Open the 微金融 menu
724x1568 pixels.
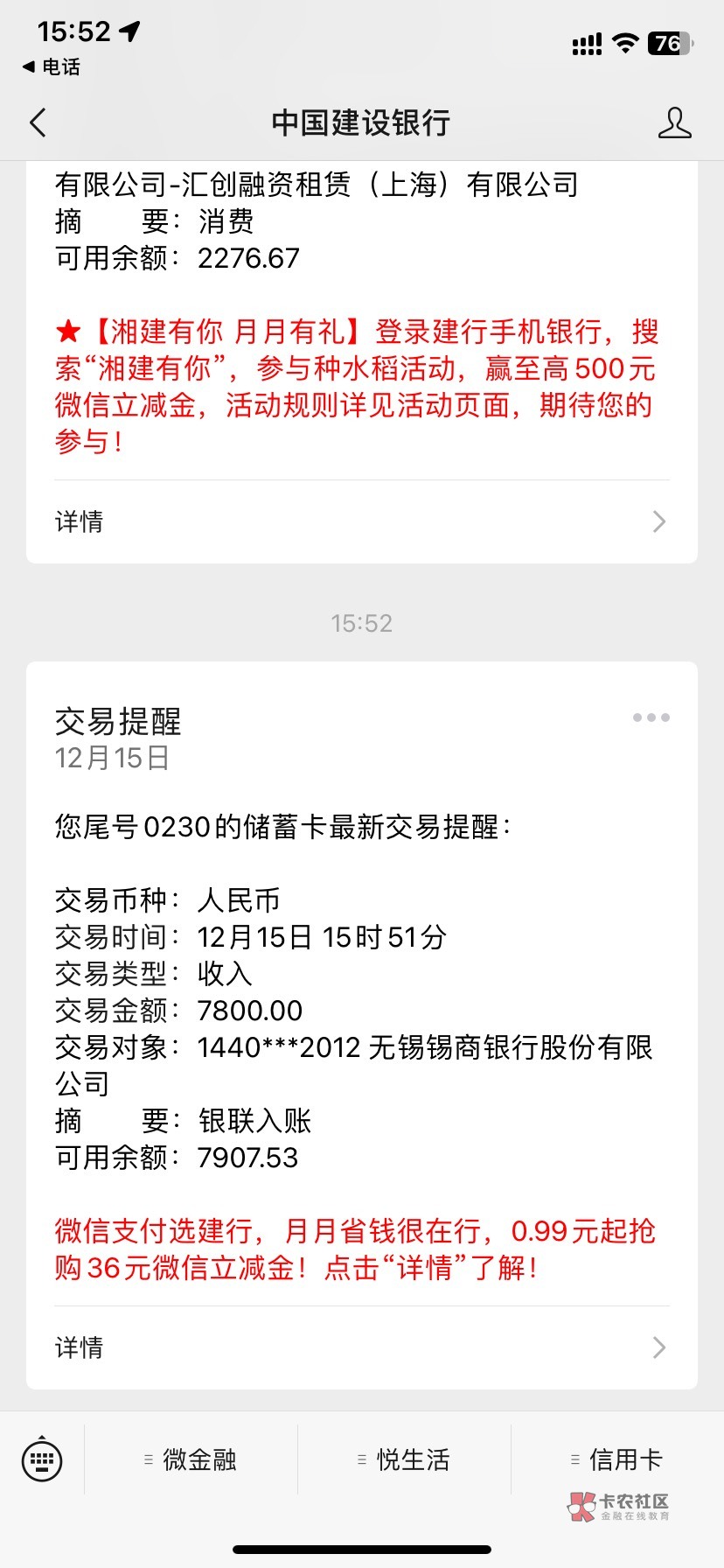coord(191,1459)
